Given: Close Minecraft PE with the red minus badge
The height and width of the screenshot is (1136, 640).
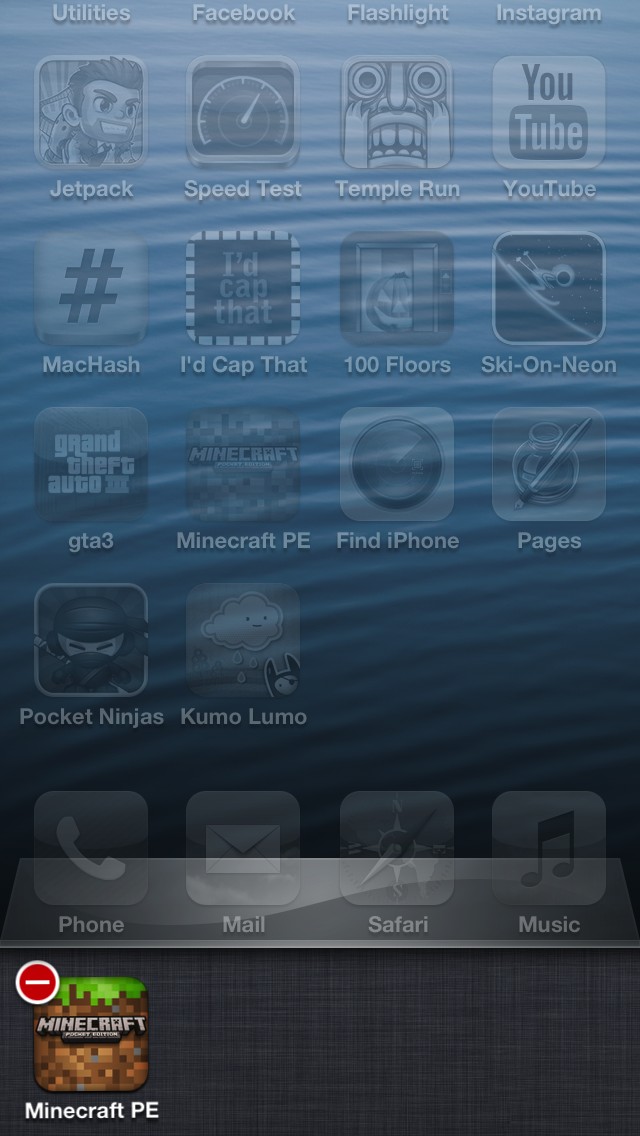Looking at the screenshot, I should coord(37,982).
